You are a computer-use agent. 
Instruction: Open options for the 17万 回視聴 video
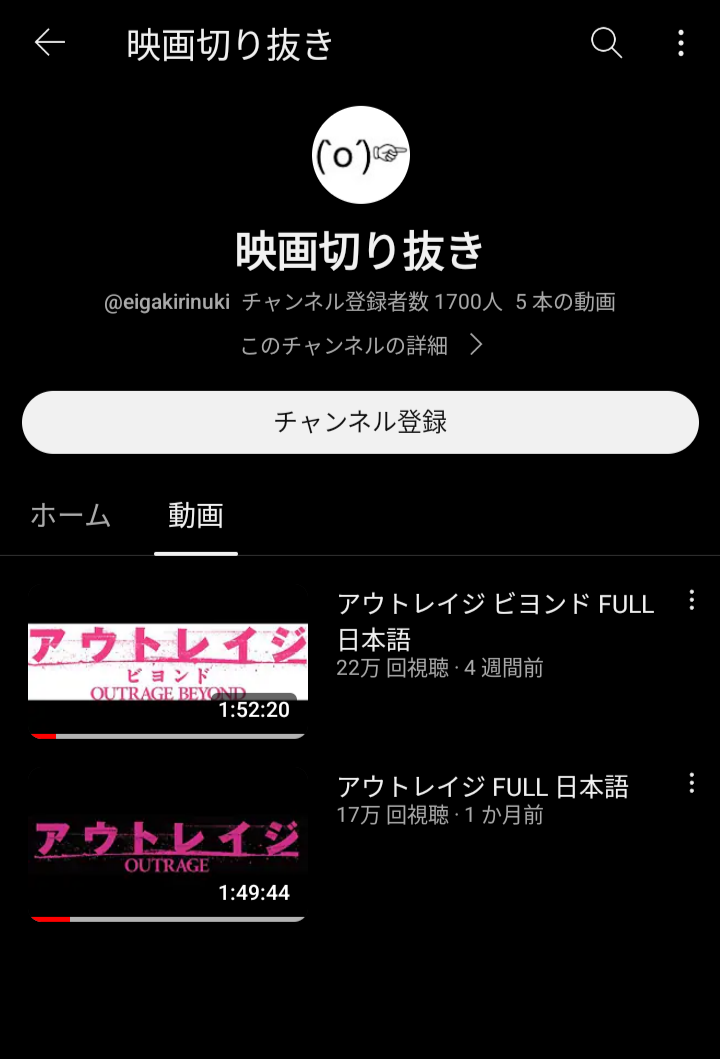tap(691, 784)
